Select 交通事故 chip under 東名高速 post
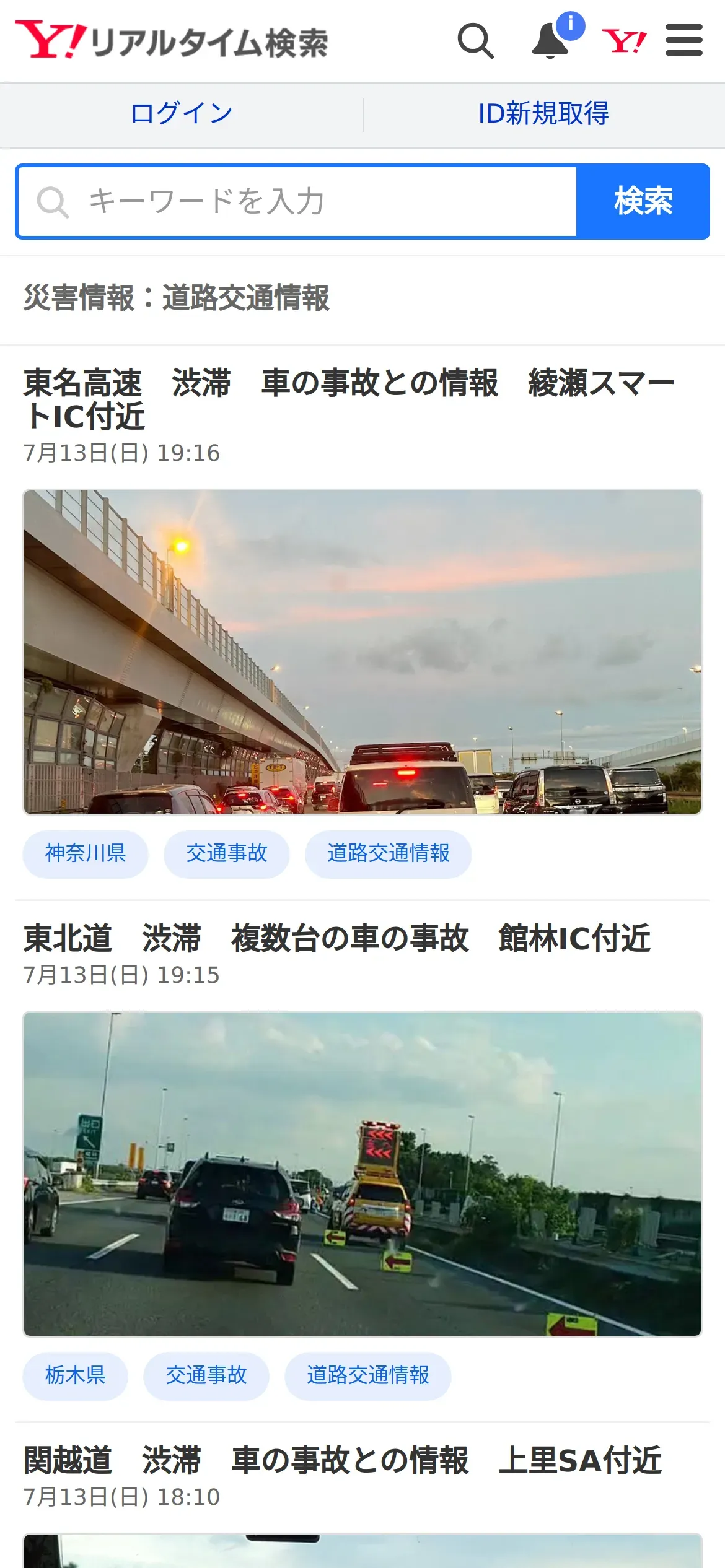 coord(226,854)
